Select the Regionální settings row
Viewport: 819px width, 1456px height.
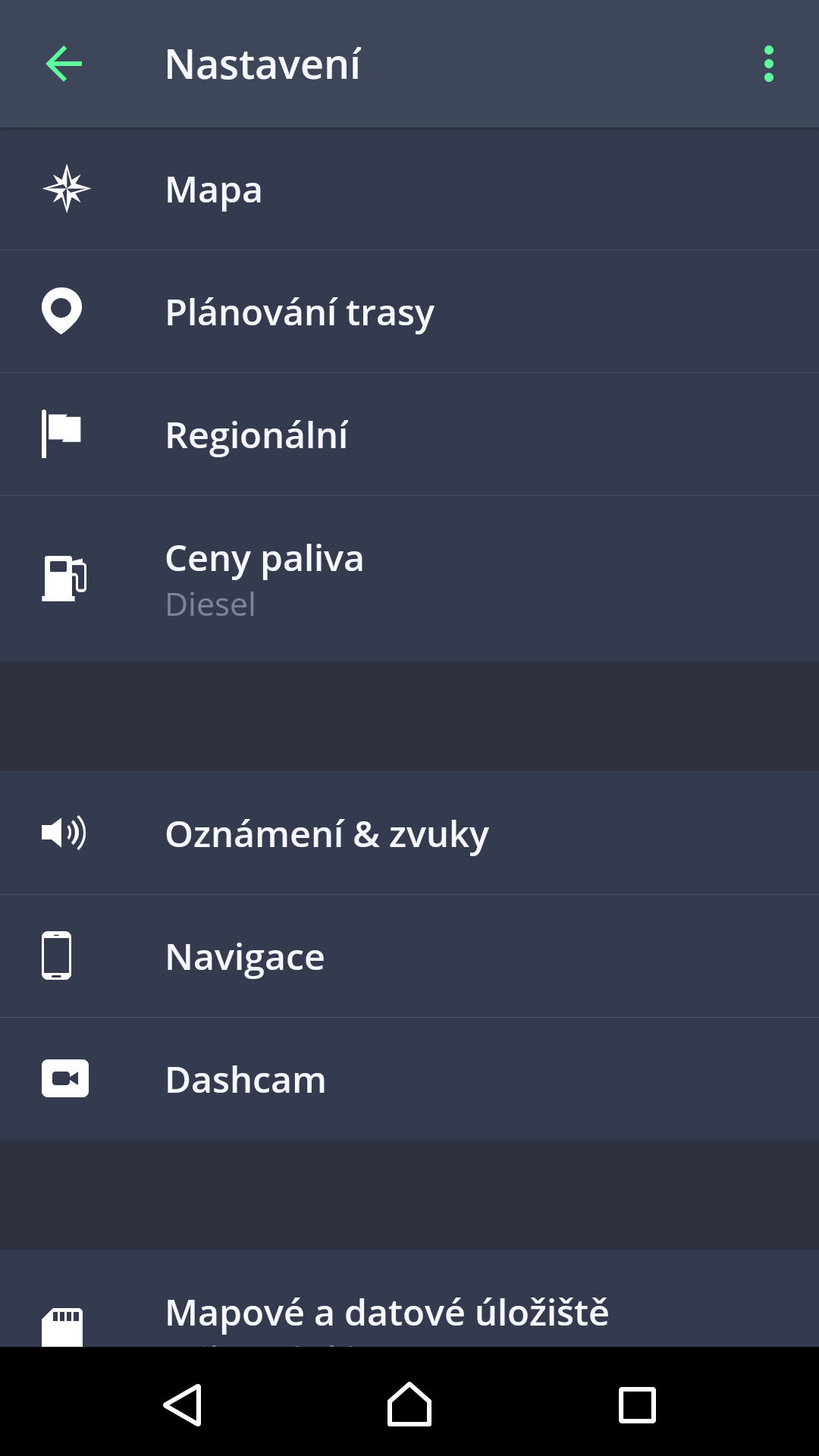tap(409, 435)
